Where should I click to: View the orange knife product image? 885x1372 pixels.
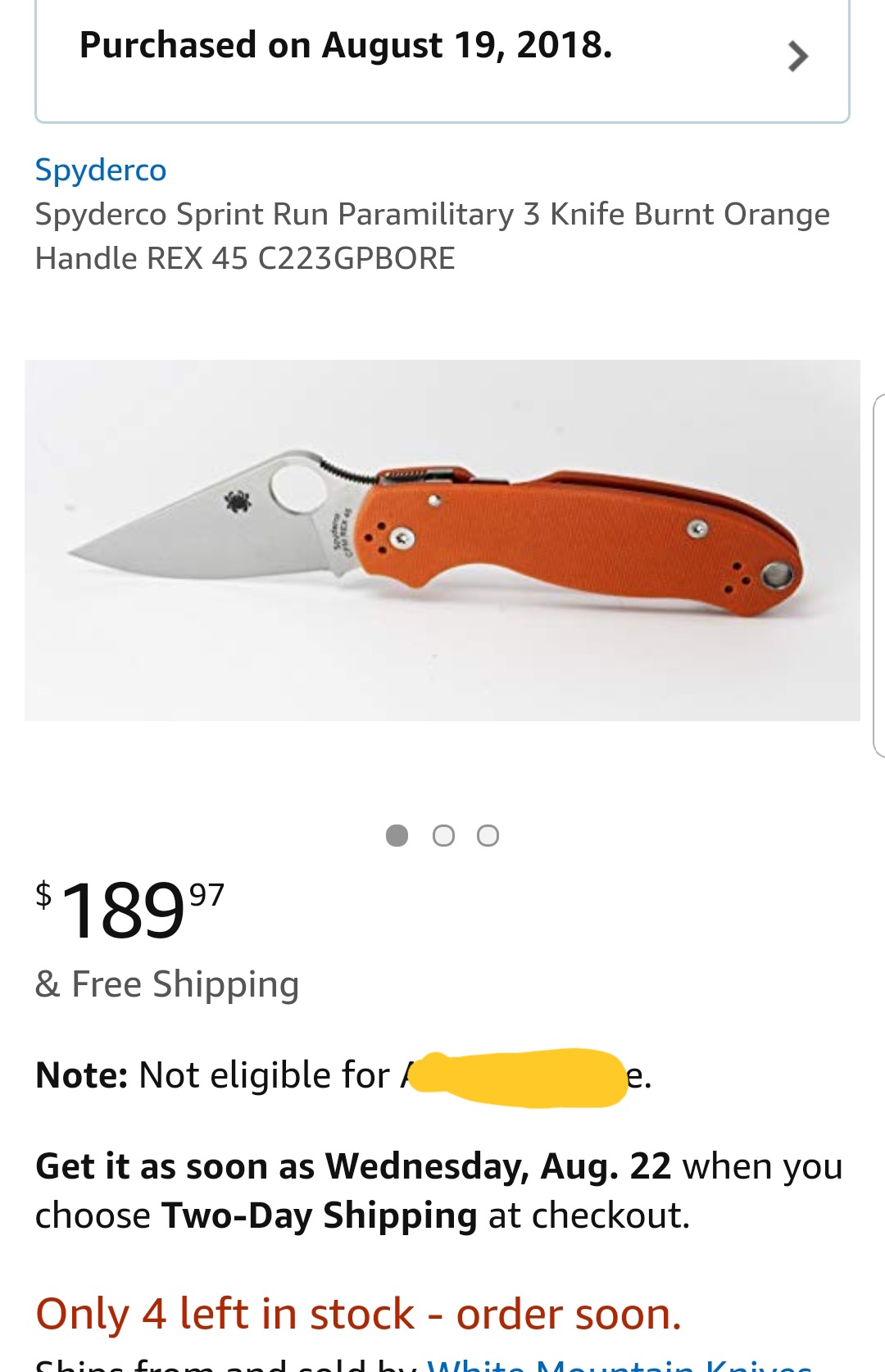click(442, 540)
